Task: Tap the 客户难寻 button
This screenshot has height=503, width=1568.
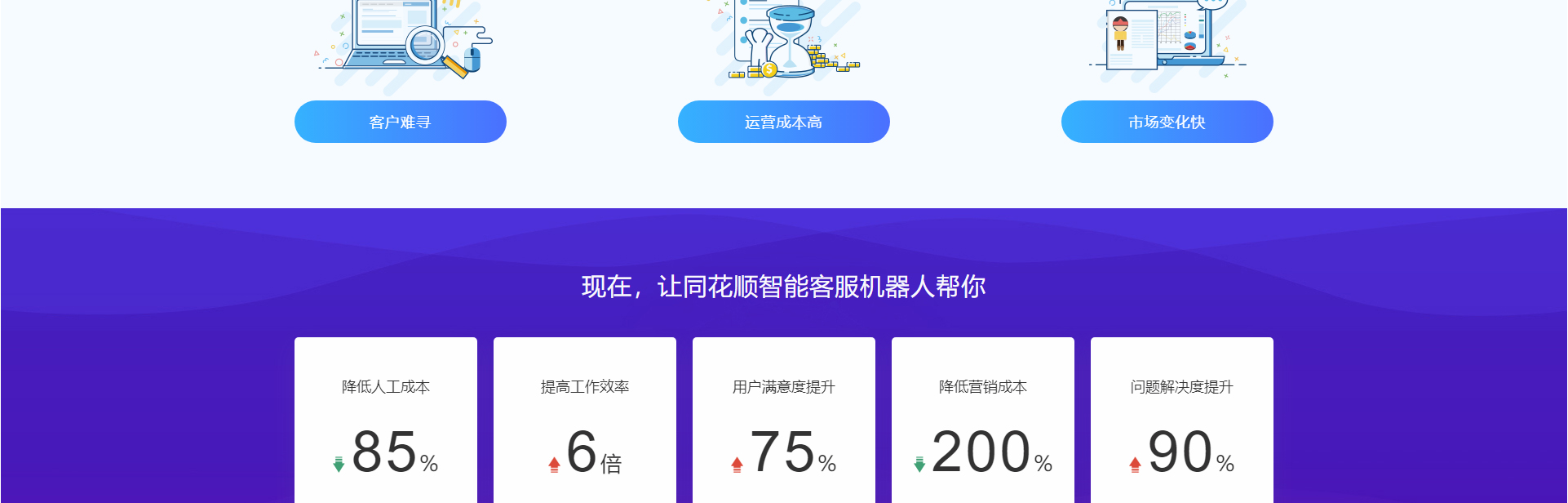Action: [x=400, y=122]
